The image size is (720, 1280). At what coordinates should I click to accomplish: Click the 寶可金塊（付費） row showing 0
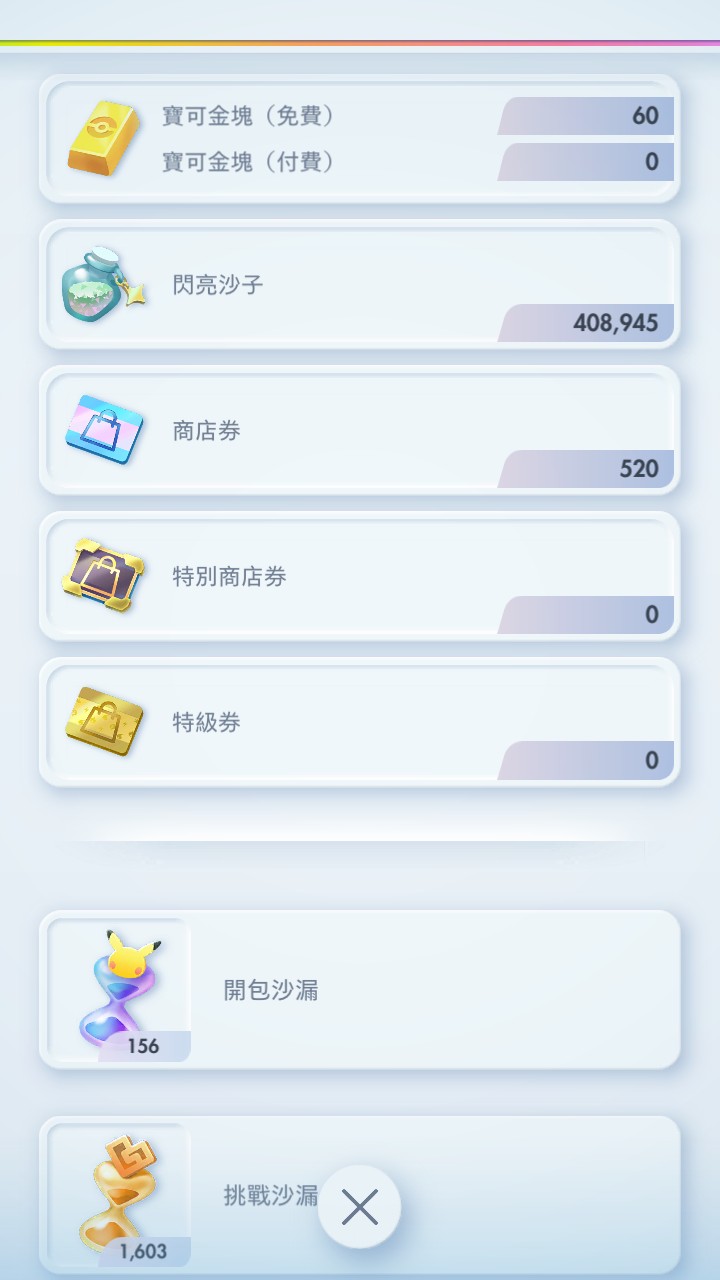click(x=360, y=162)
